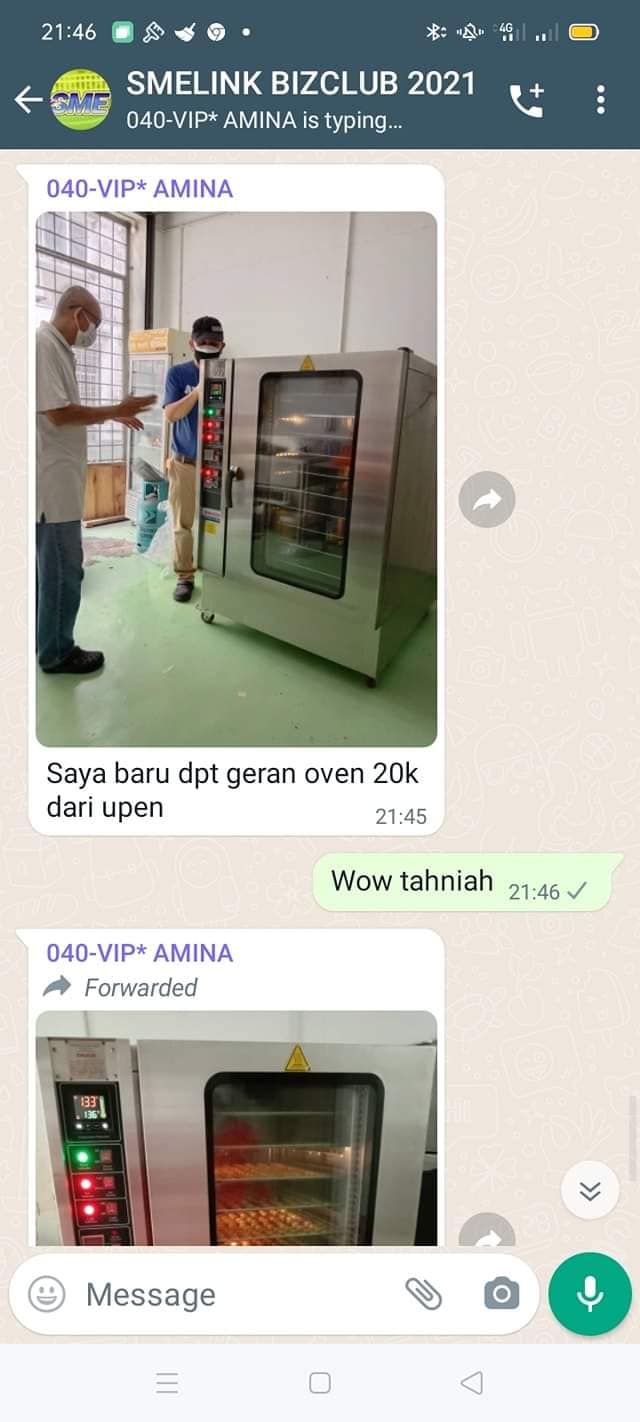640x1422 pixels.
Task: Forward the oven grant photo message
Action: (487, 500)
